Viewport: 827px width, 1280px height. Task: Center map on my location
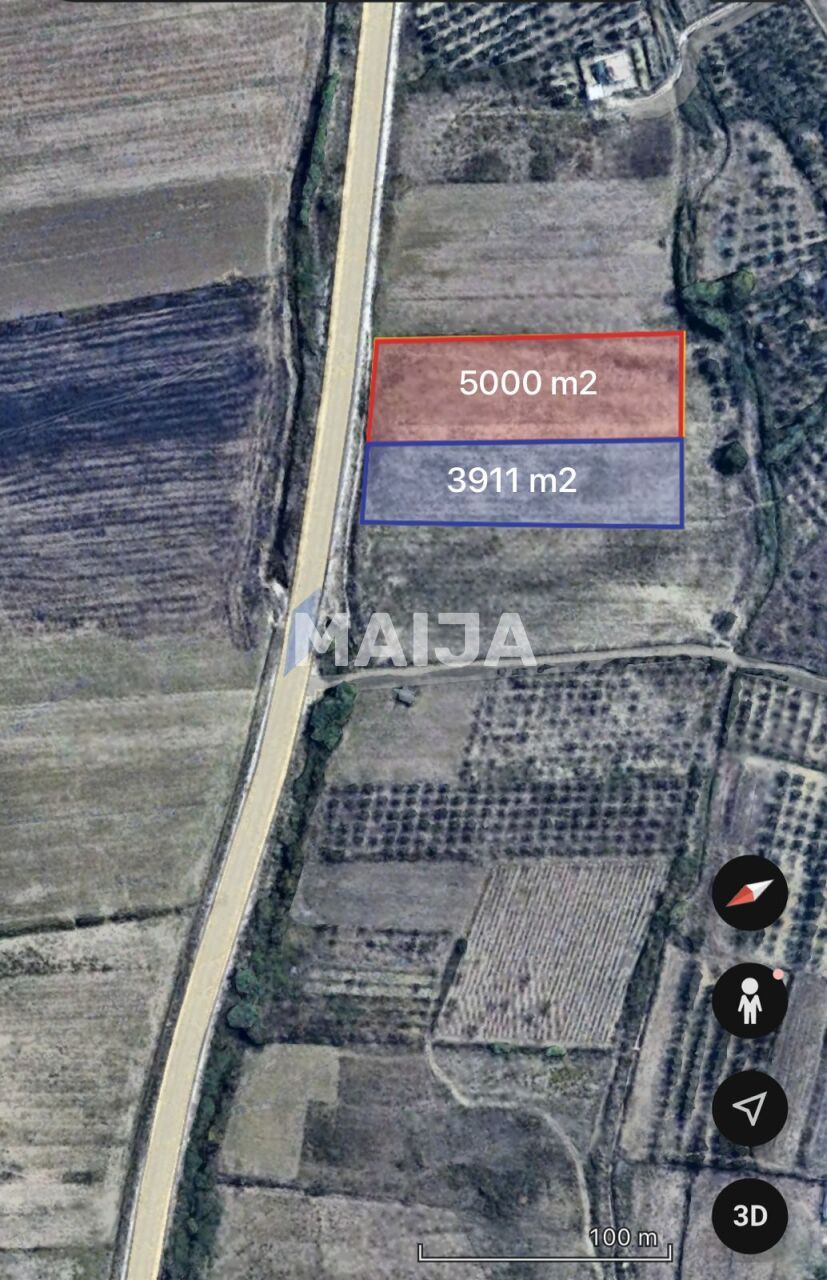[750, 1108]
